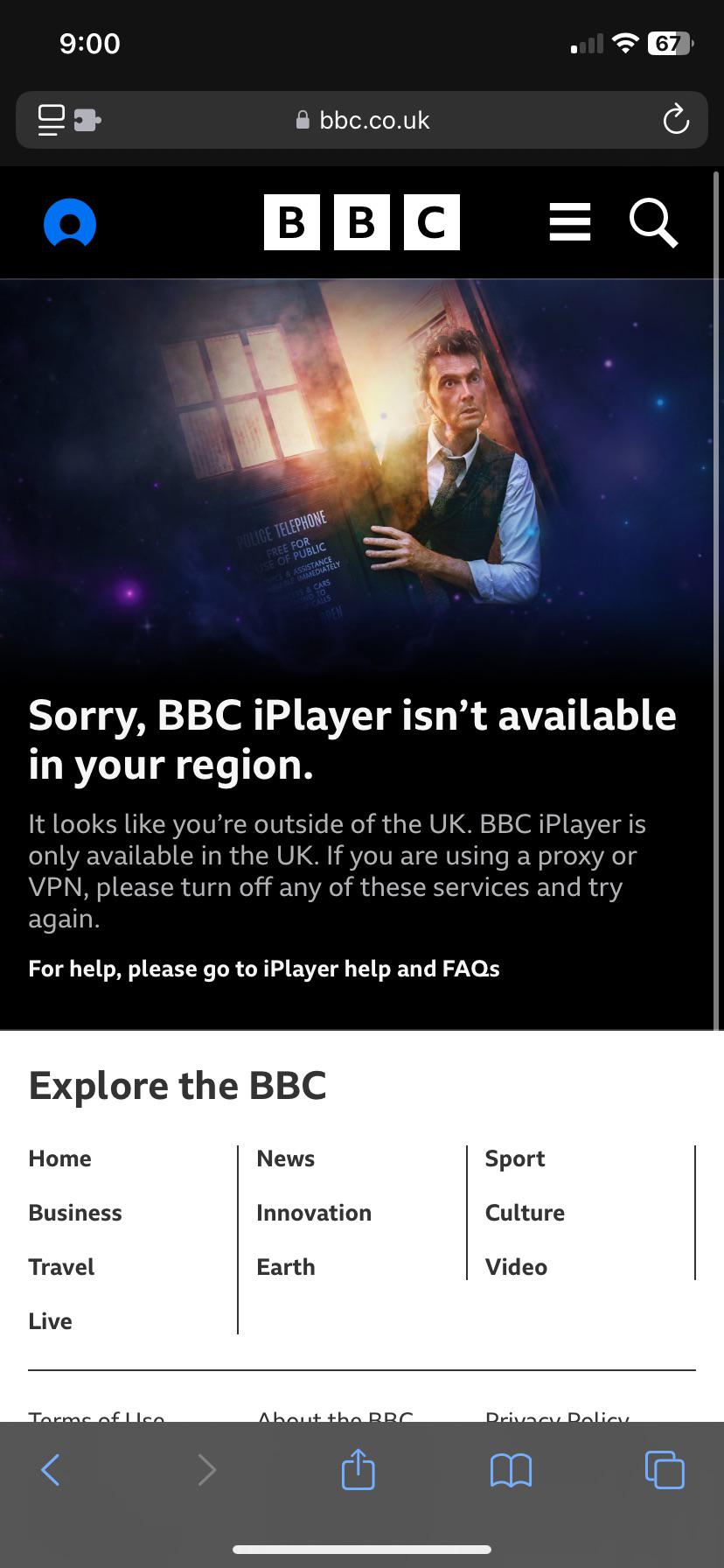This screenshot has height=1568, width=724.
Task: Tap the search magnifier icon
Action: coord(653,223)
